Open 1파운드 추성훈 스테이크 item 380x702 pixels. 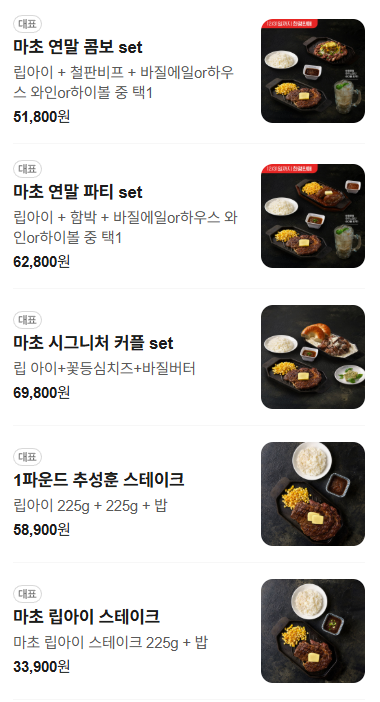[x=189, y=494]
